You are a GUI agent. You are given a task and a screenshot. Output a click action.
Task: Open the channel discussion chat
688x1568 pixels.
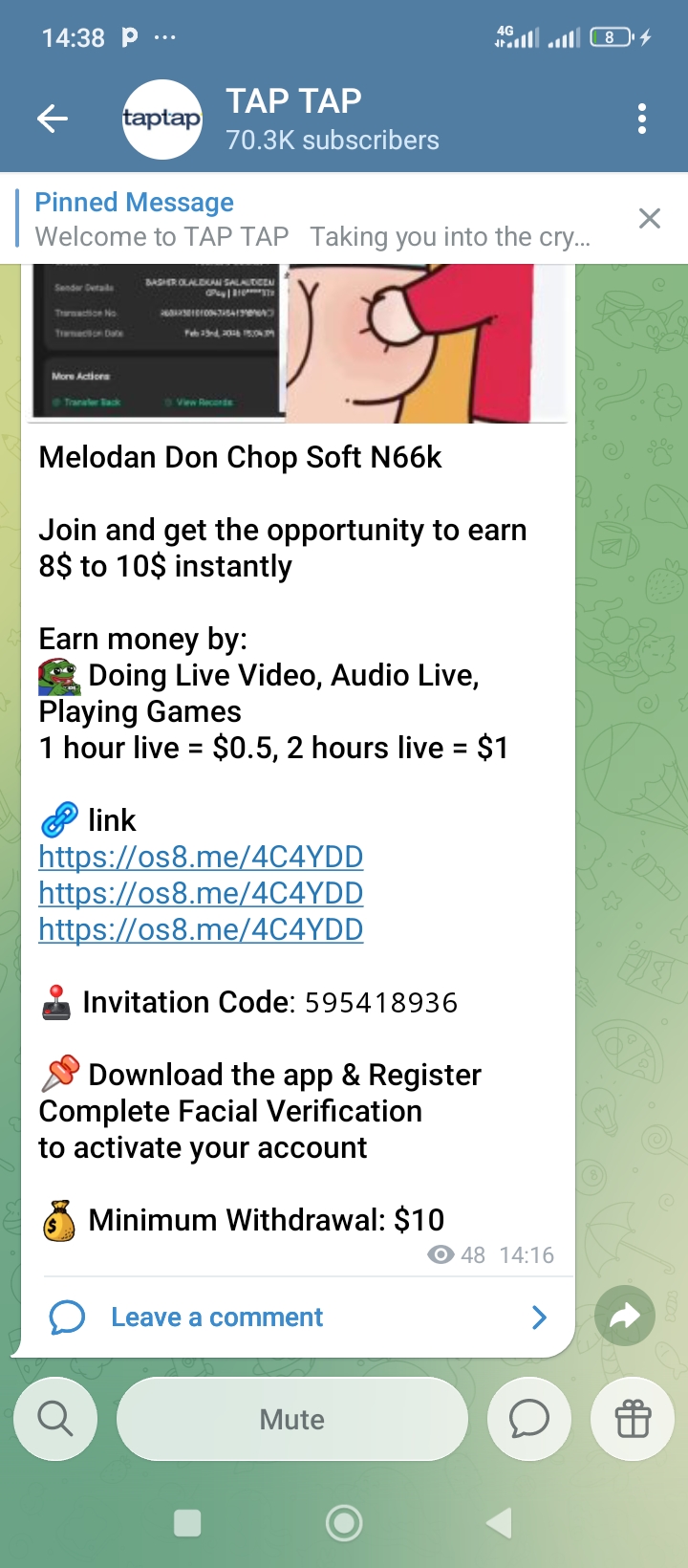click(x=528, y=1419)
